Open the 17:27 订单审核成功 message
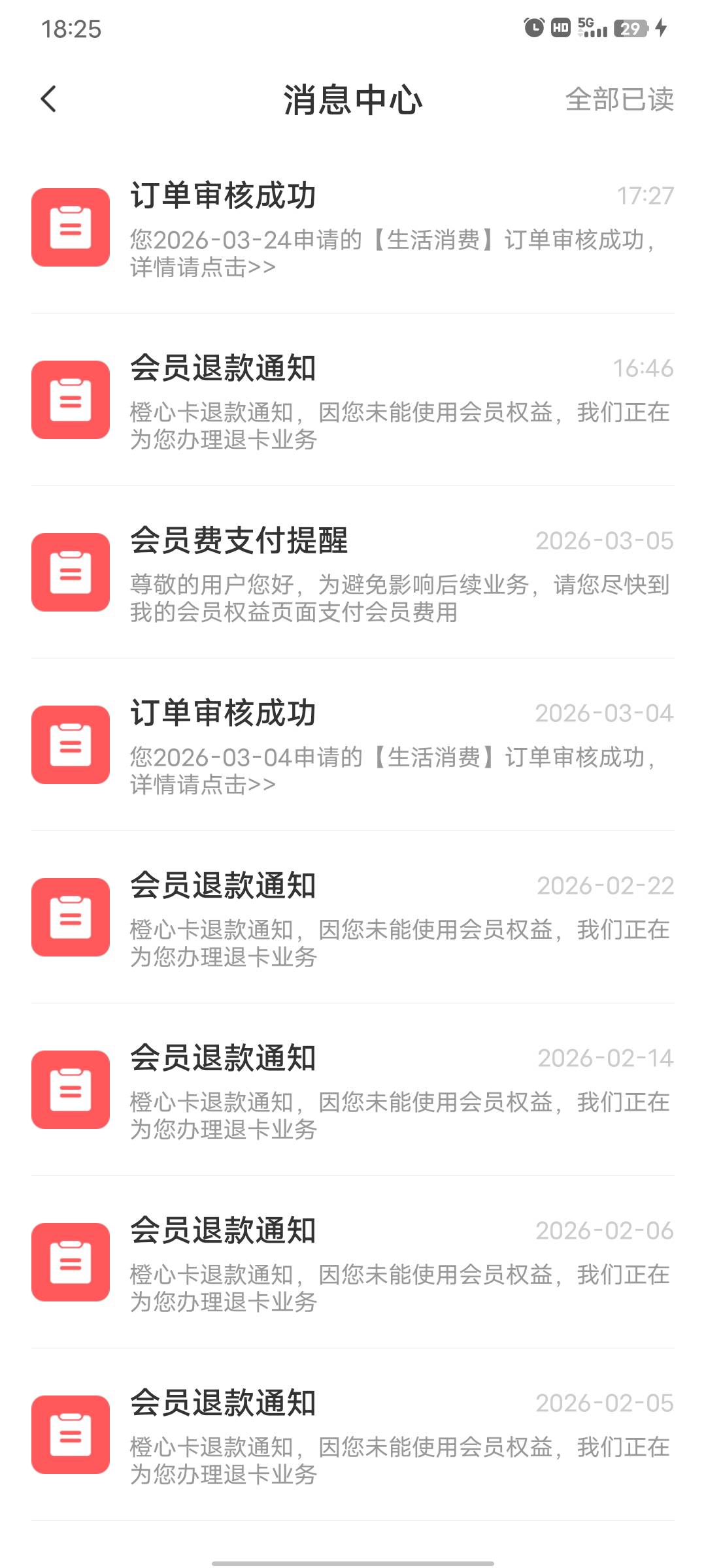Screen dimensions: 706x1568 [353, 227]
